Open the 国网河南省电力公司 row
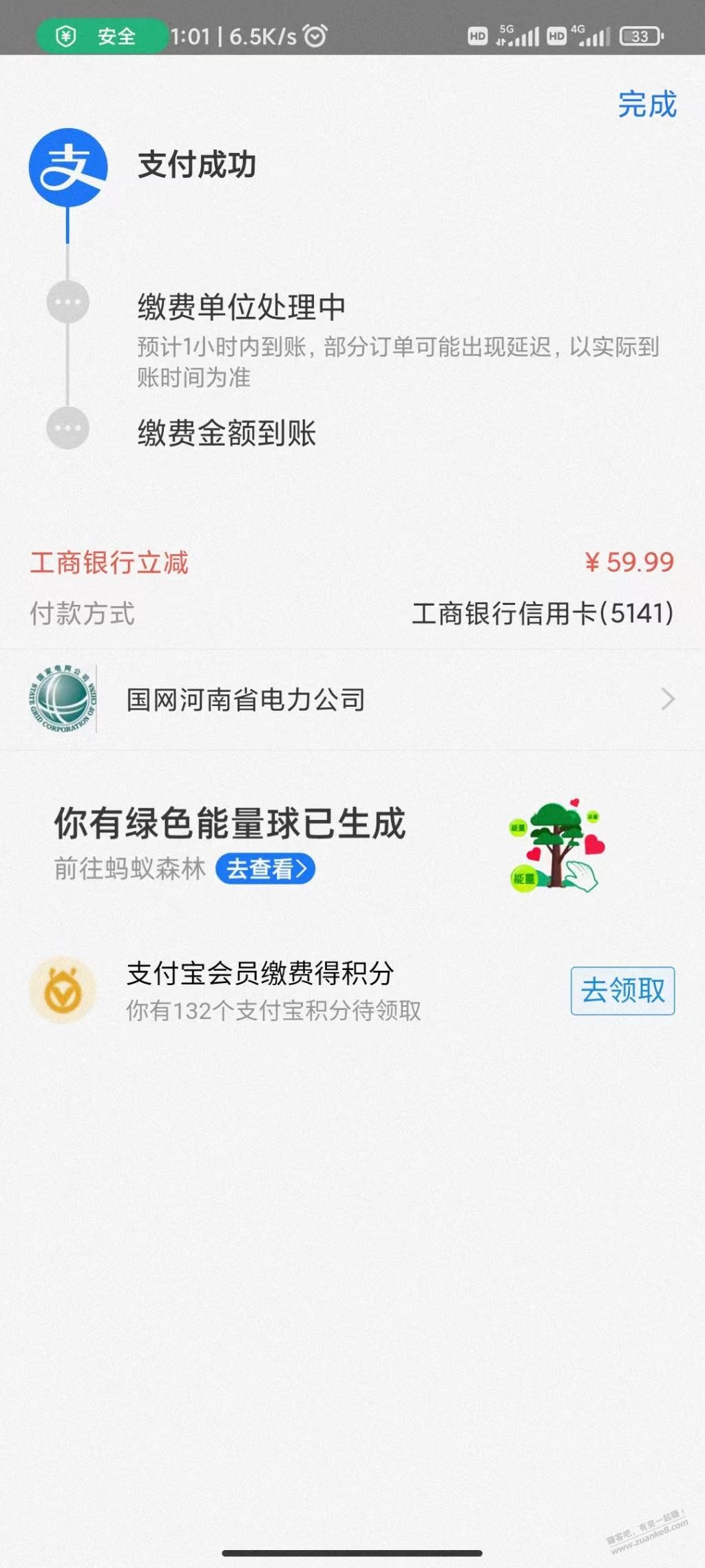Image resolution: width=705 pixels, height=1568 pixels. coord(352,699)
